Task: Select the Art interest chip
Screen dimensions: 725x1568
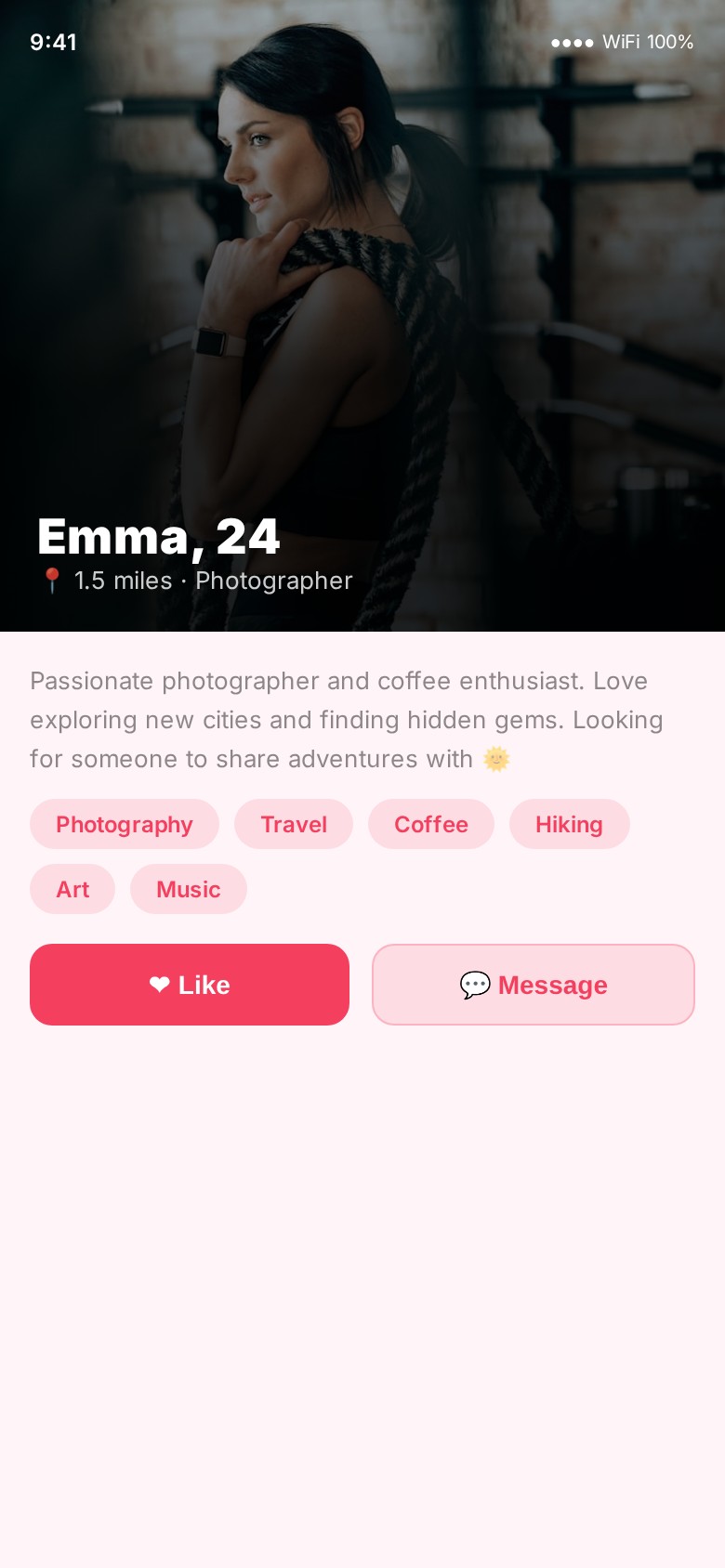Action: [x=72, y=889]
